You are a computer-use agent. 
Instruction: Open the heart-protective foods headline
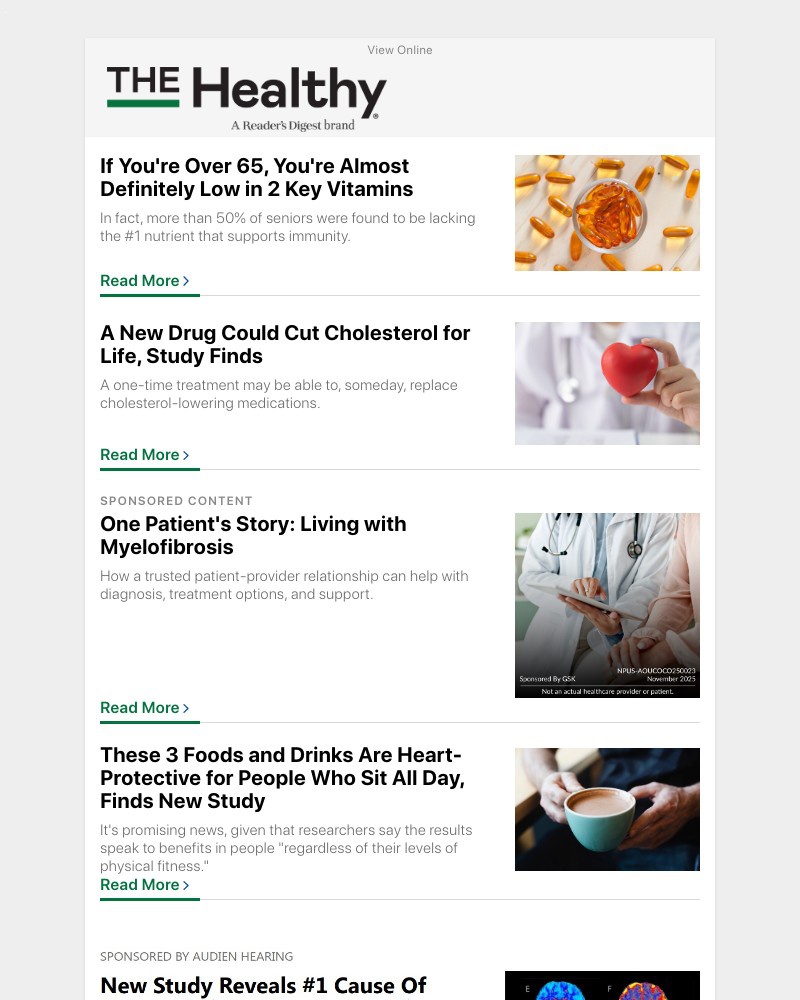[282, 778]
